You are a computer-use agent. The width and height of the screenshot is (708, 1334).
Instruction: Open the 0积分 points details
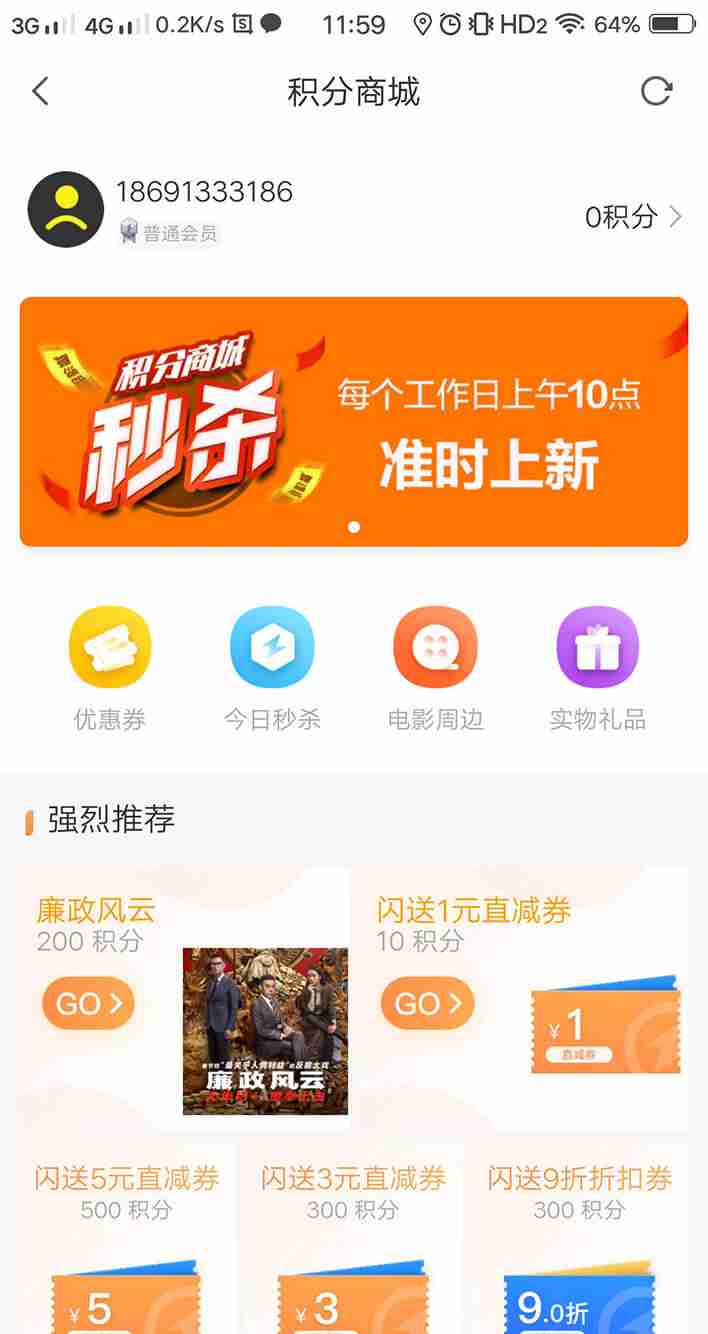(633, 216)
